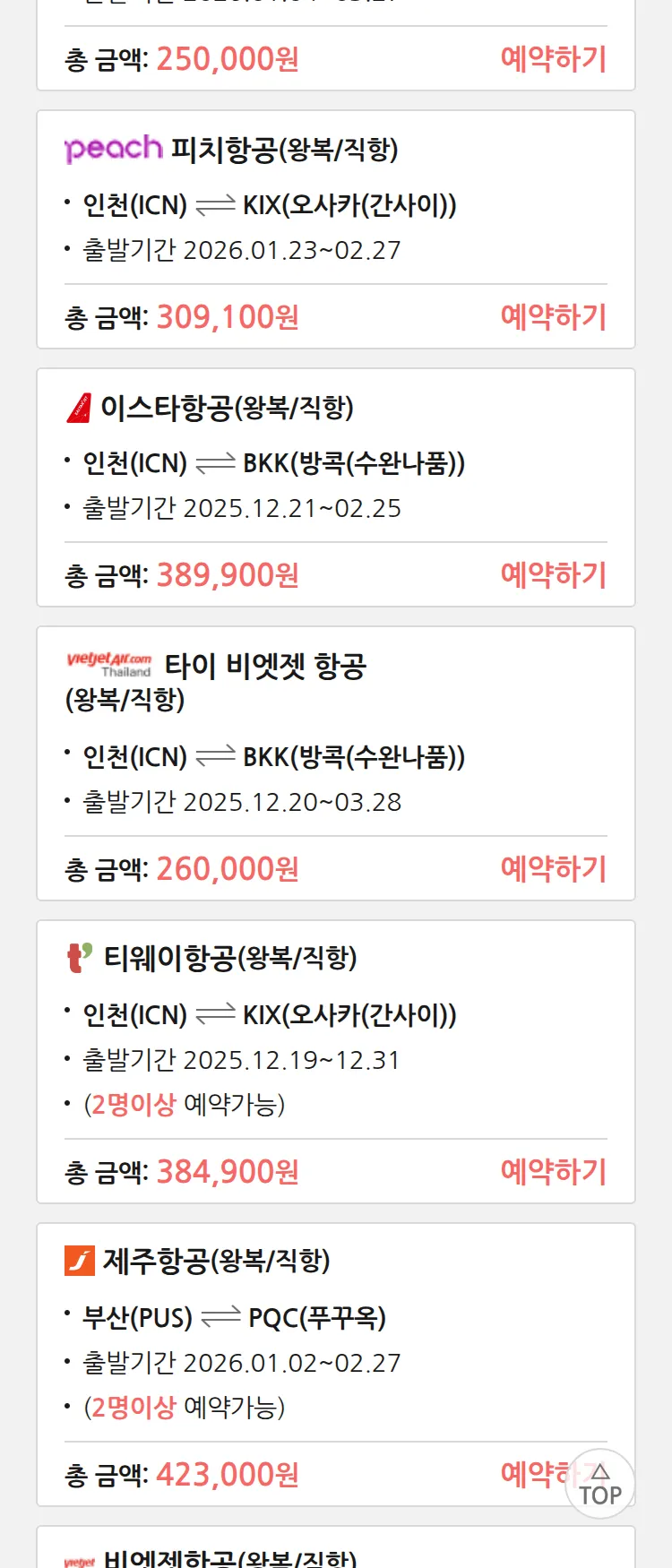This screenshot has height=1568, width=672.
Task: Tap 예약하기 for the 250,000원 fare
Action: [553, 59]
